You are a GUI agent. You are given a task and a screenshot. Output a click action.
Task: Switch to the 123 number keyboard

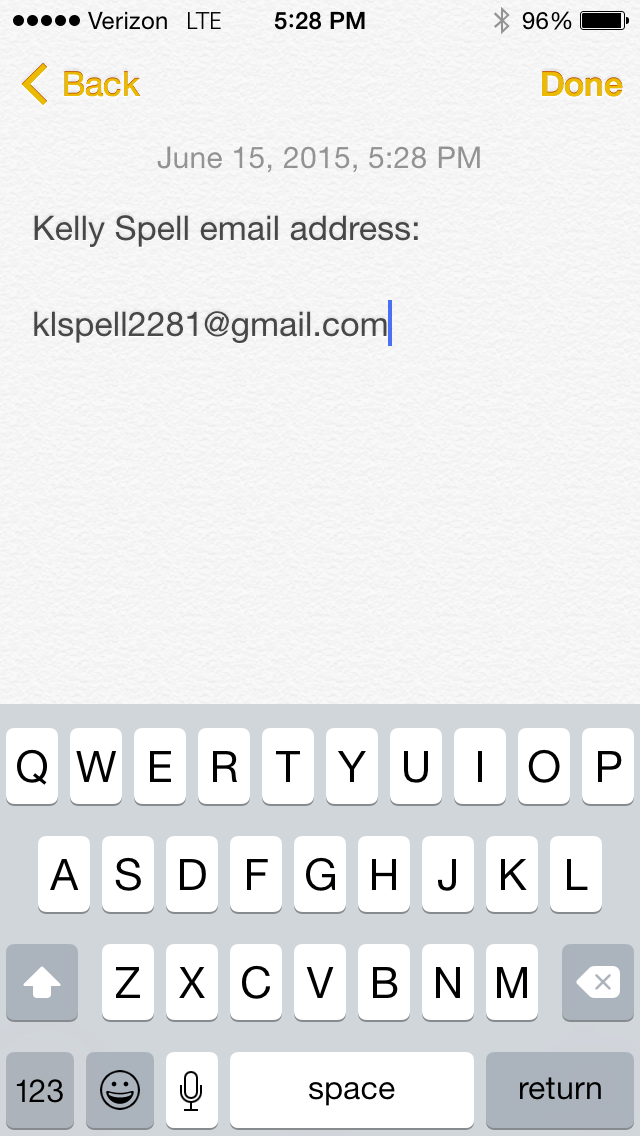pos(40,1090)
